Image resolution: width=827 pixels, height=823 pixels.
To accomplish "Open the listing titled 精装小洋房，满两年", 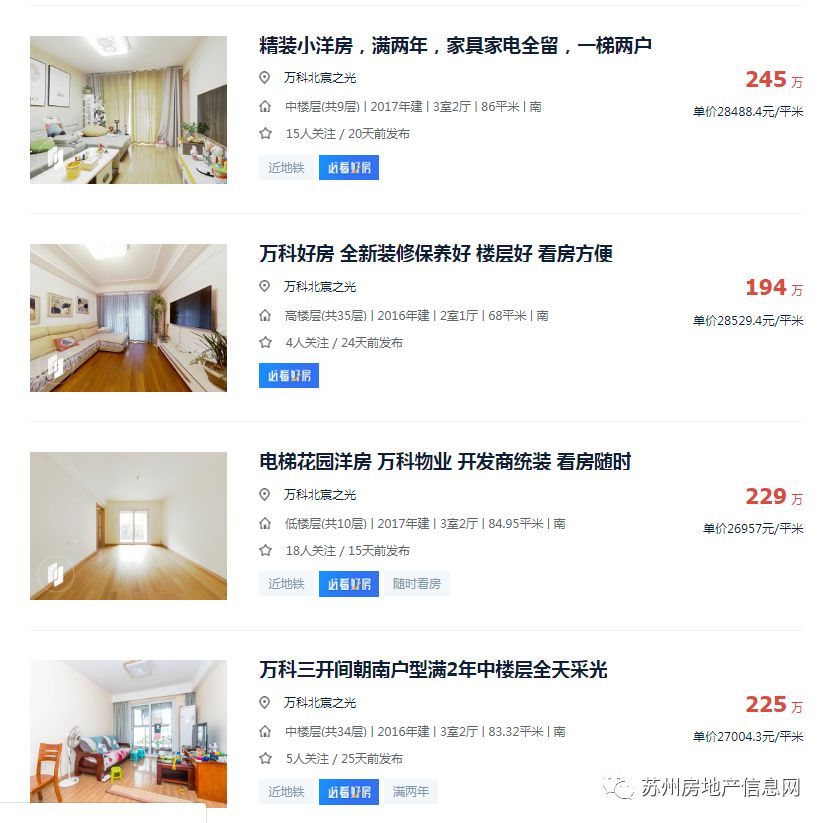I will click(x=455, y=46).
